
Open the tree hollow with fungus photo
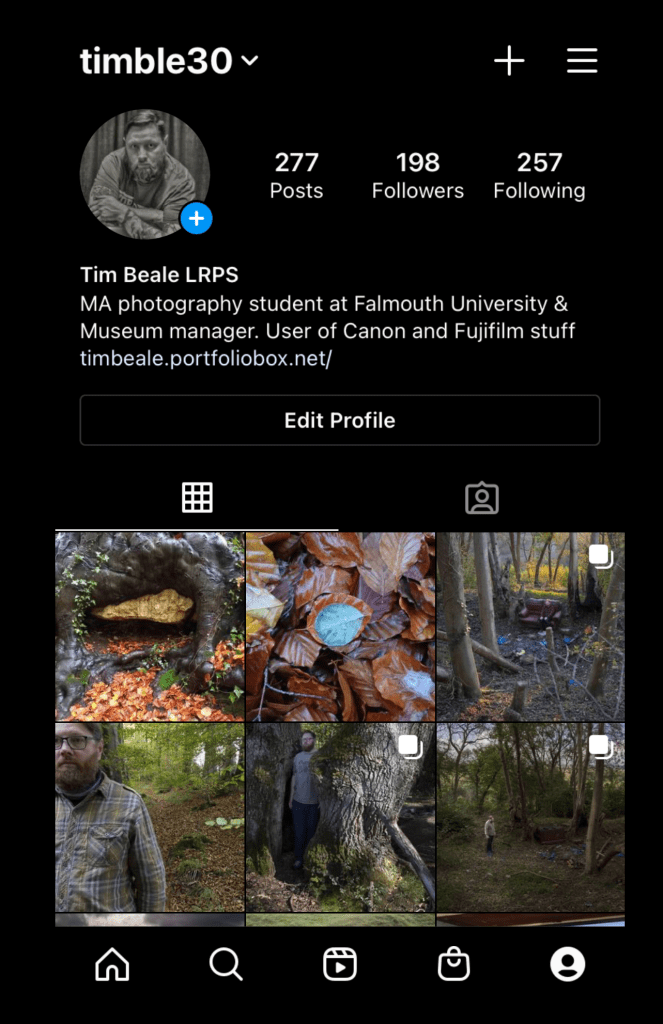tap(149, 626)
